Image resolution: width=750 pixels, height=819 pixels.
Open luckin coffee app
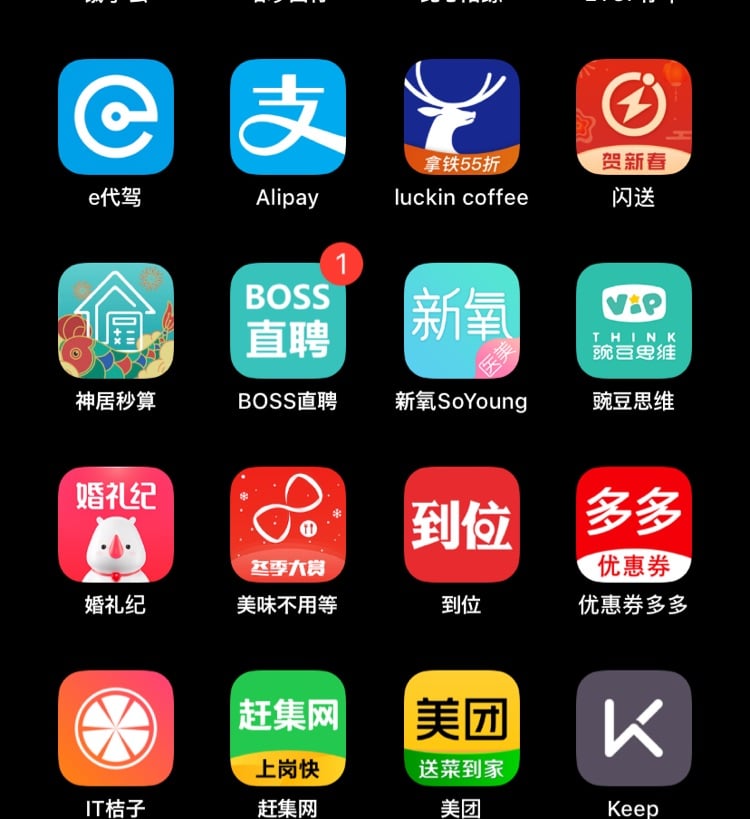(461, 117)
